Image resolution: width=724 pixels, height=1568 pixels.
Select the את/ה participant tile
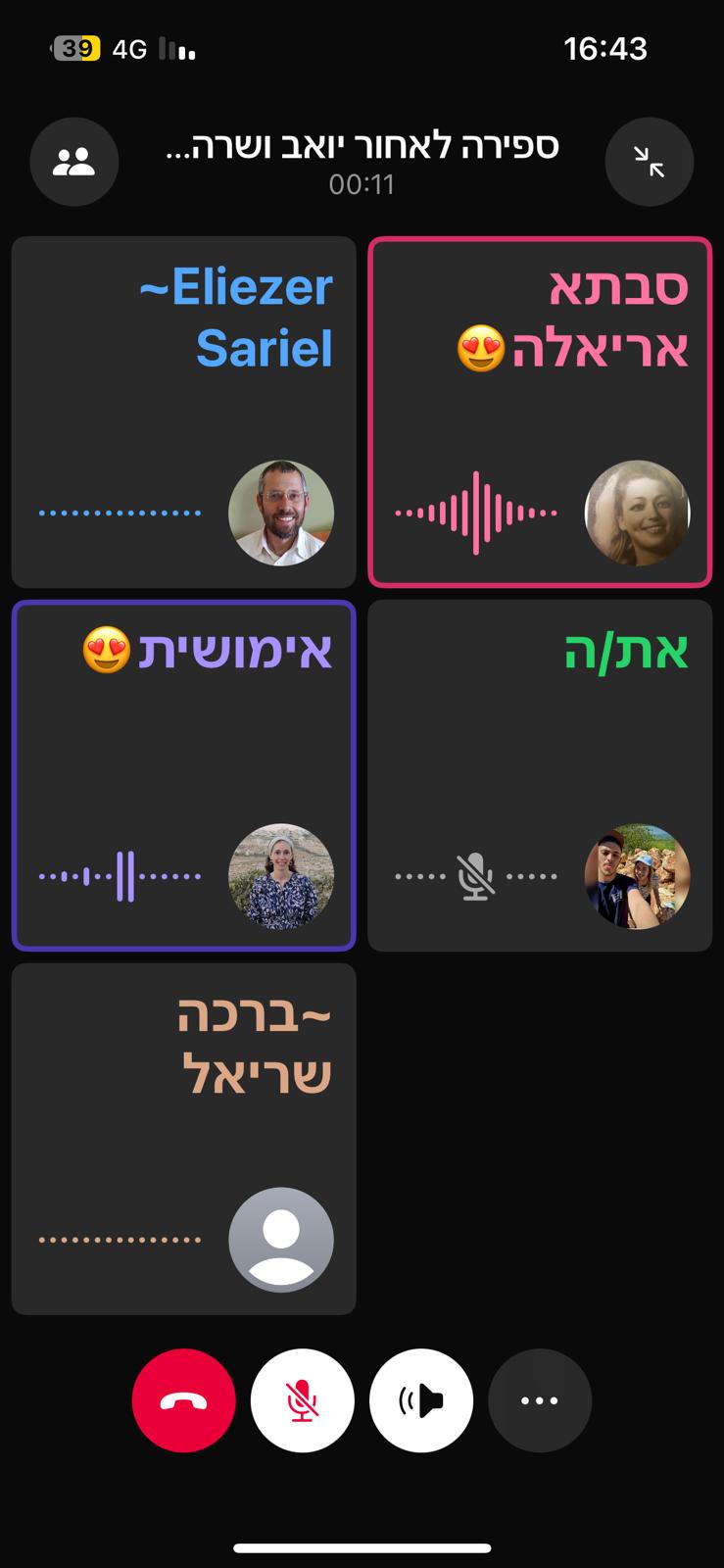[540, 774]
